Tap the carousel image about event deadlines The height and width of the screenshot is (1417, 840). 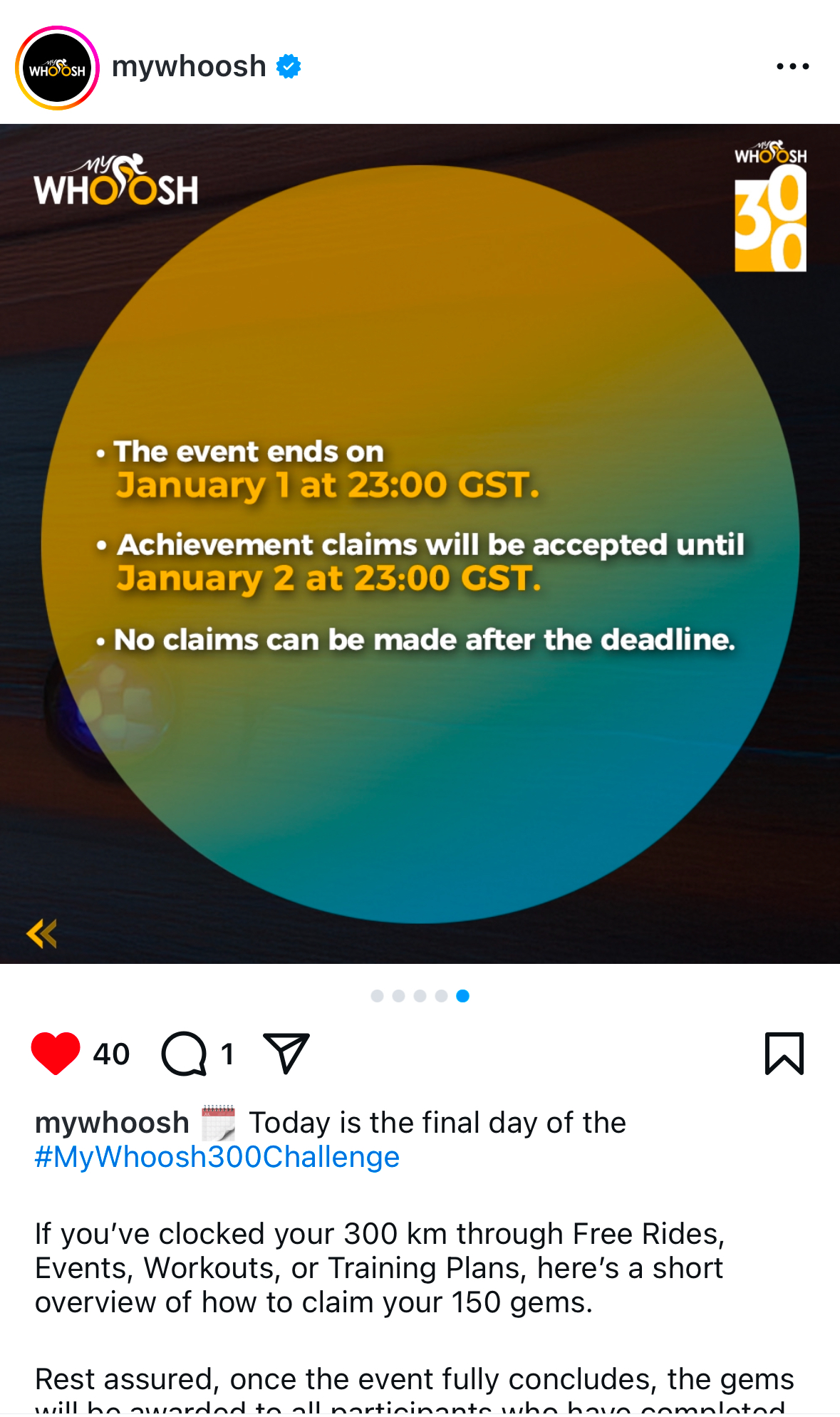pyautogui.click(x=420, y=544)
